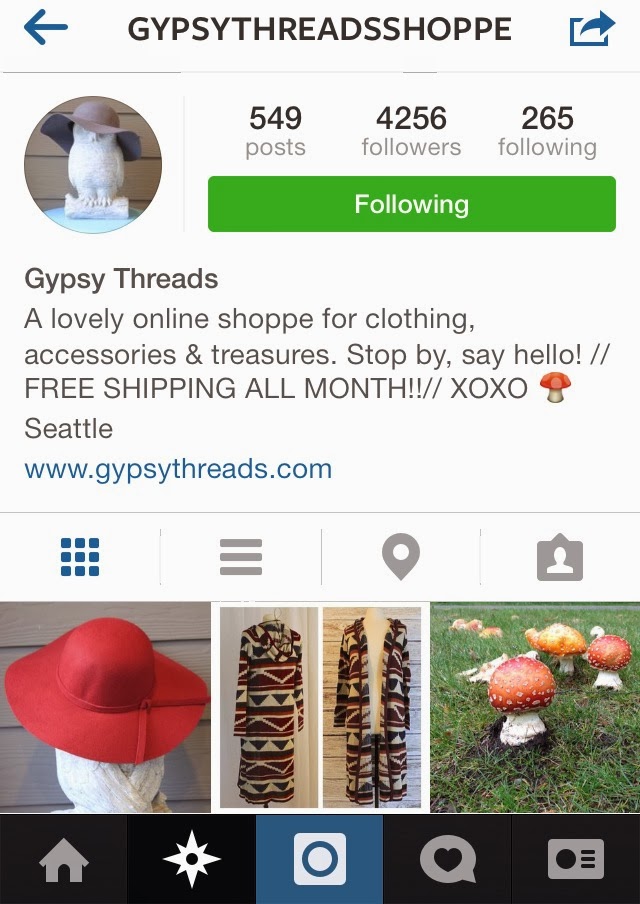The image size is (640, 904).
Task: Open the mushrooms photo post
Action: coord(535,707)
